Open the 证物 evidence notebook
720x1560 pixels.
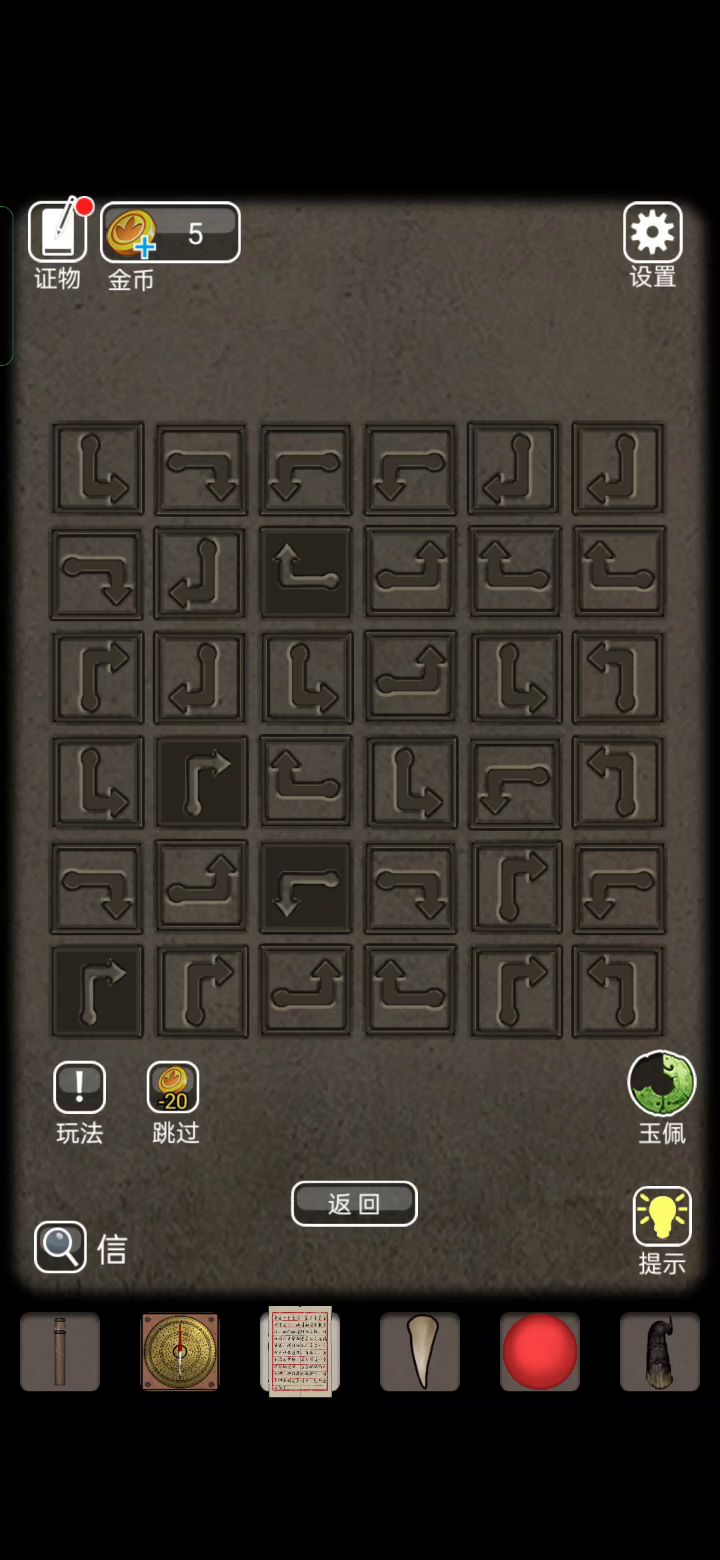(x=57, y=233)
